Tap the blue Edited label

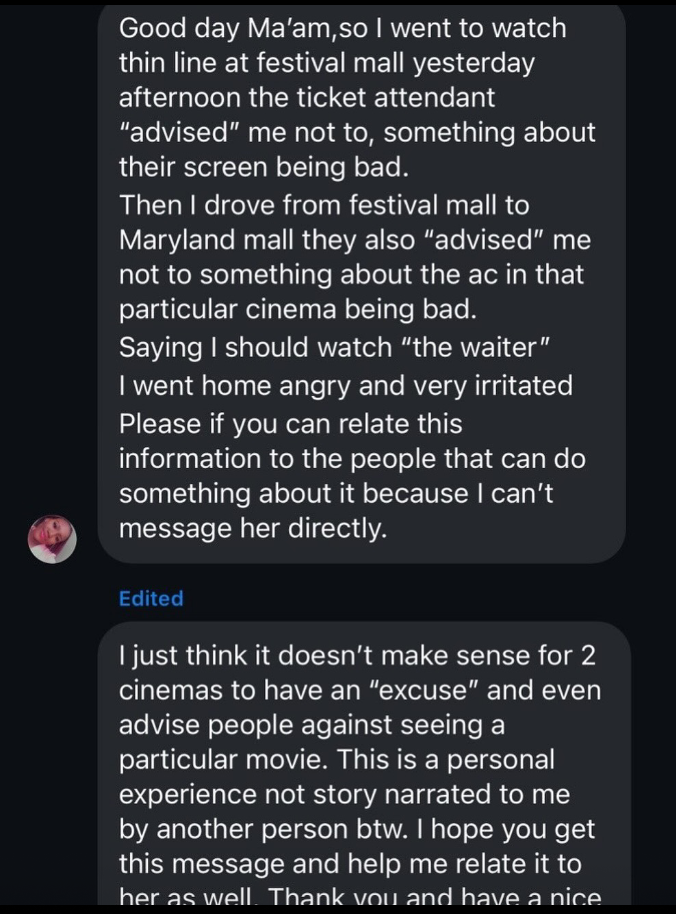[151, 598]
